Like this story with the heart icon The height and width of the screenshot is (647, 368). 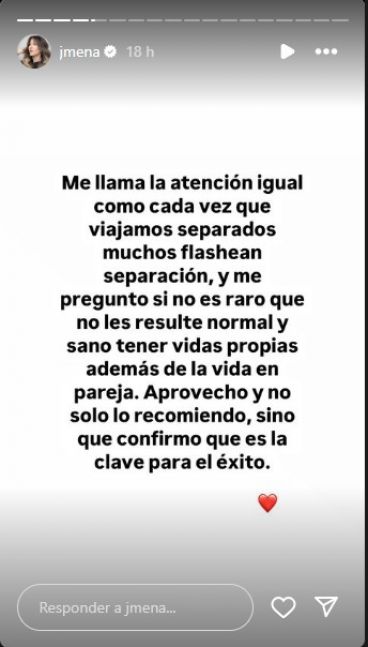tap(283, 607)
